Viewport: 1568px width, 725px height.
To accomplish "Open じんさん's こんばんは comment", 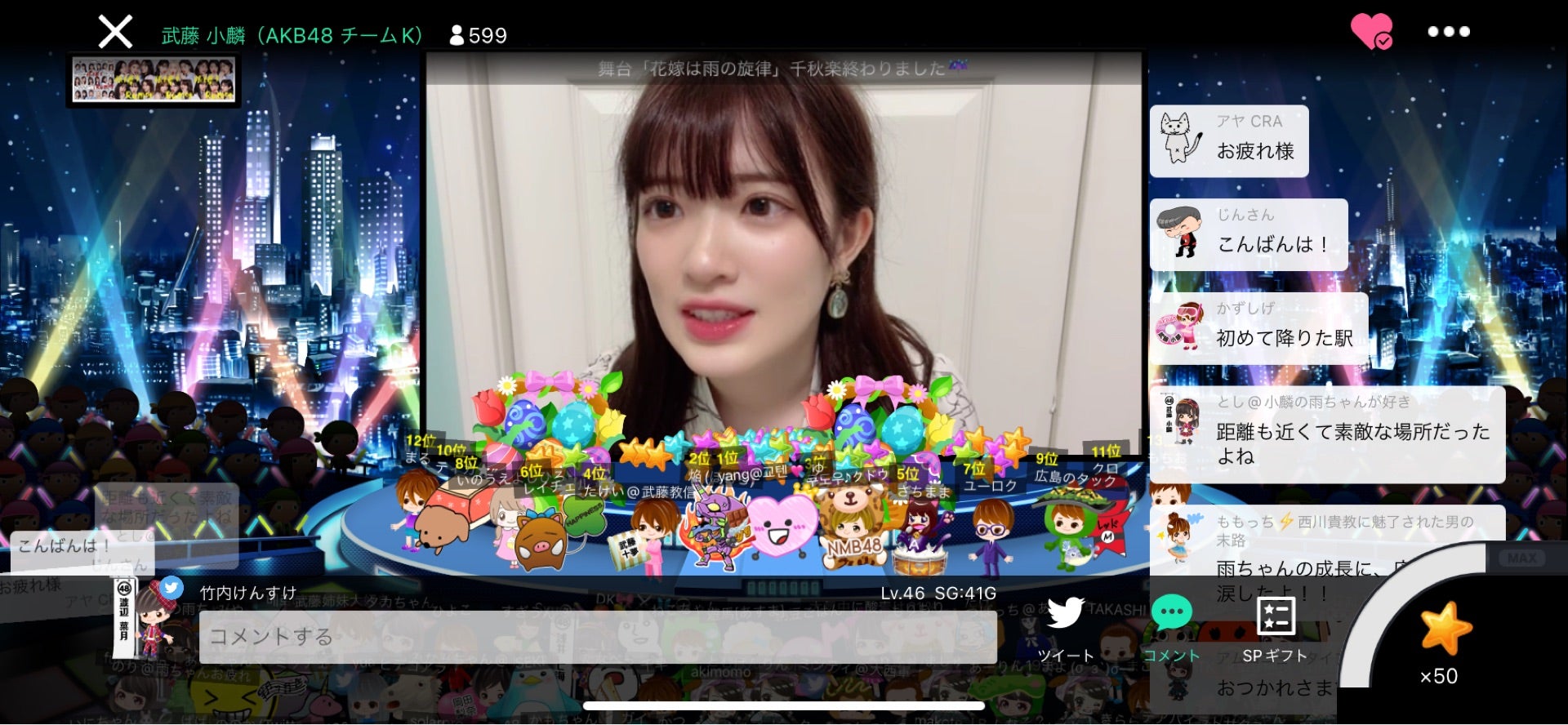I will pos(1249,234).
